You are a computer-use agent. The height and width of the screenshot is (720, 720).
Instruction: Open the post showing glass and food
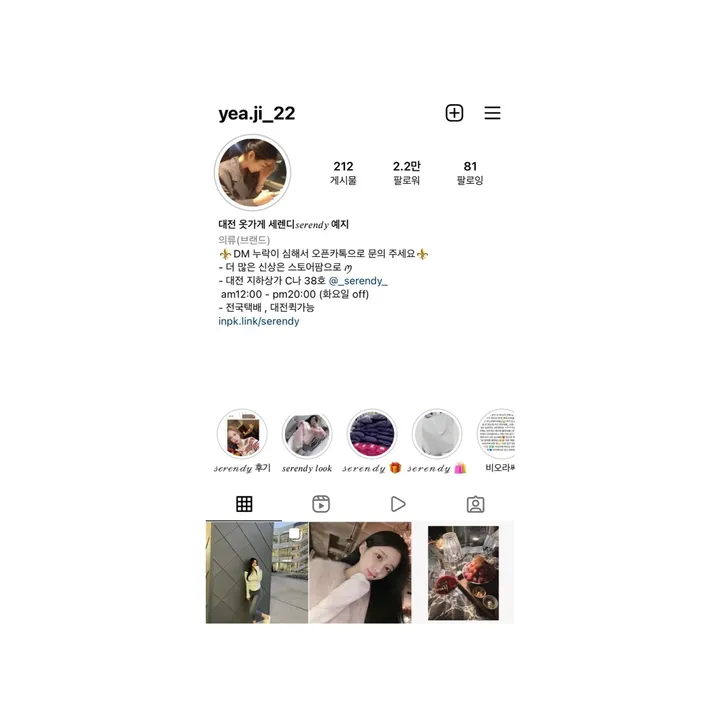click(463, 572)
